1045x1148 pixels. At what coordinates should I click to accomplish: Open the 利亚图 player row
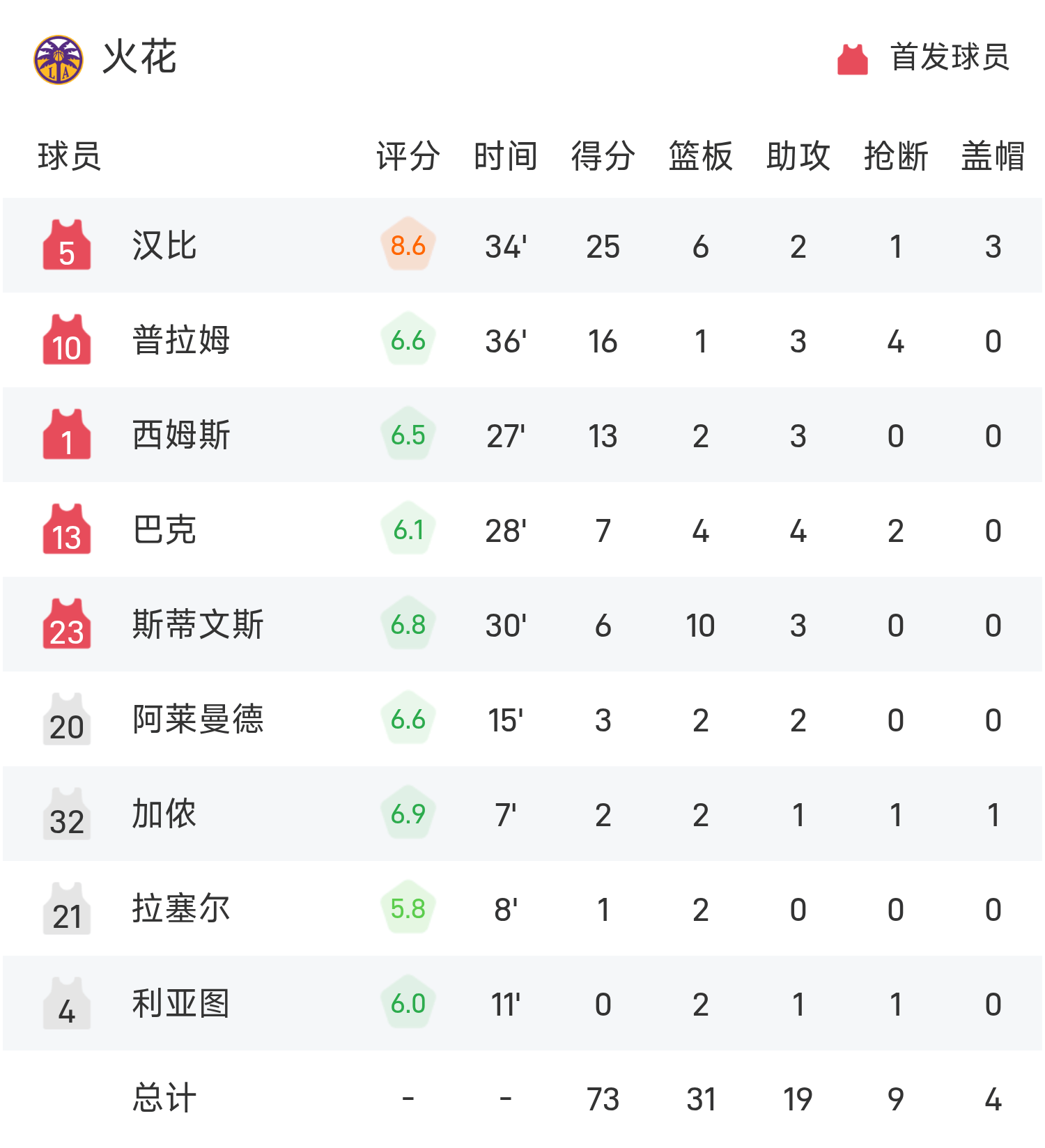[x=180, y=1004]
